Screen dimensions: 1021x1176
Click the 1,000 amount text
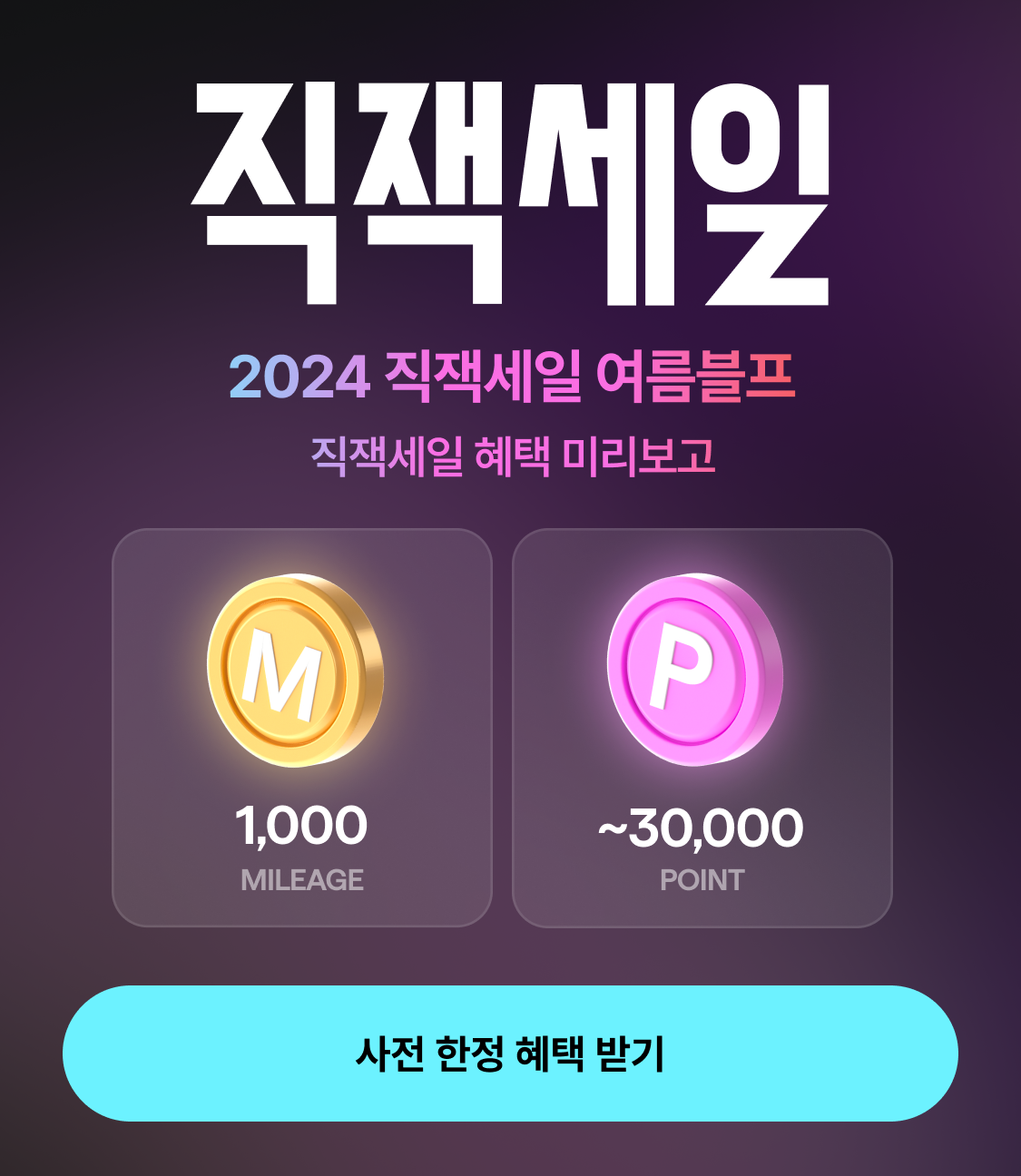click(x=302, y=826)
